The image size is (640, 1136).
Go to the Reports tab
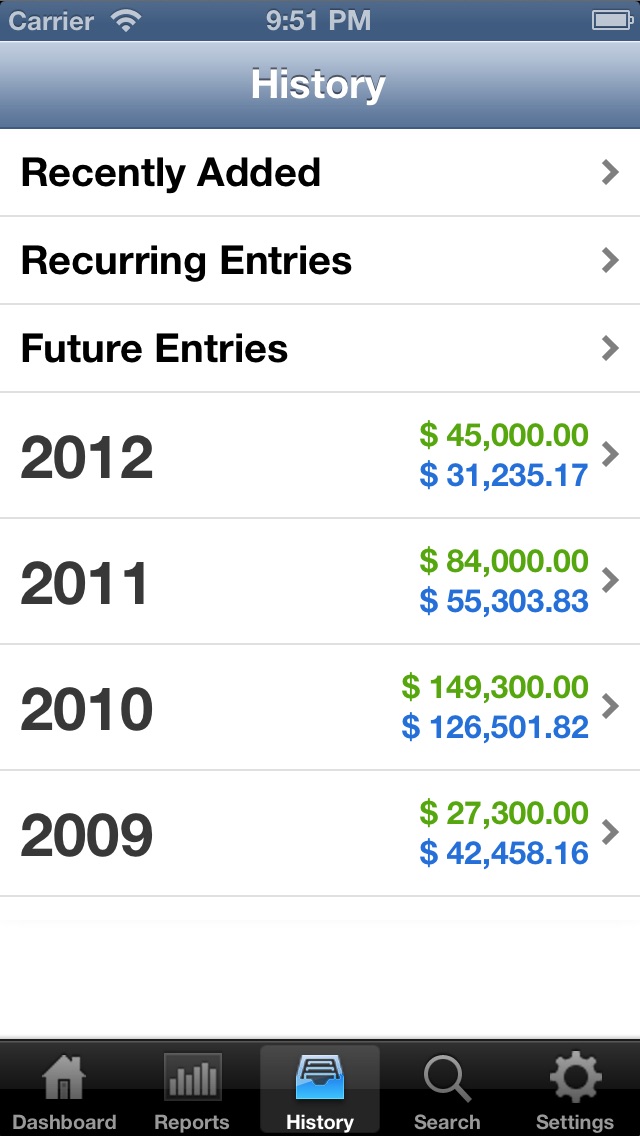pos(192,1089)
